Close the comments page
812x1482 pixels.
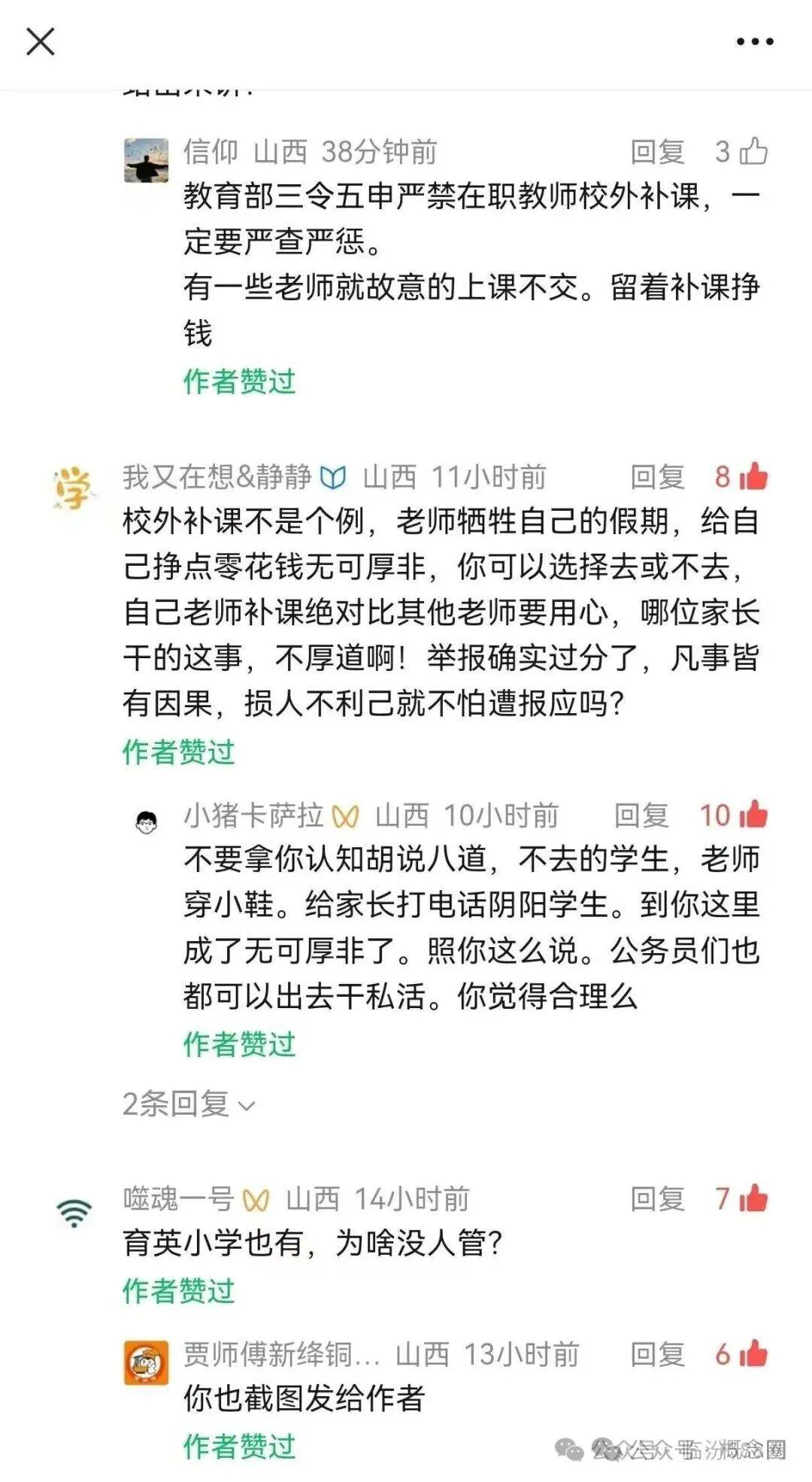41,42
